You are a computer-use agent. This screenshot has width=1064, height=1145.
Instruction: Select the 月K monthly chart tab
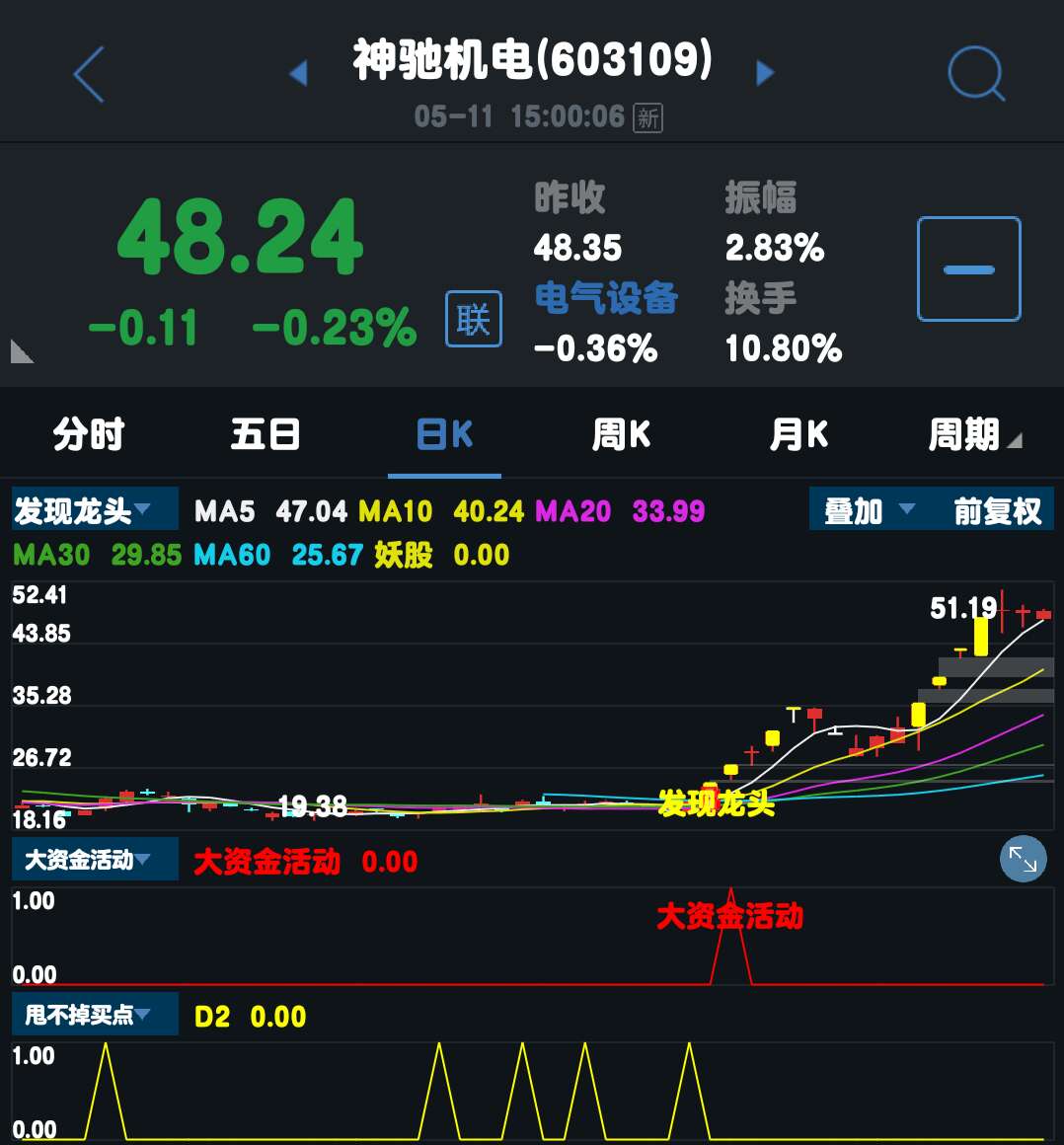(x=798, y=433)
